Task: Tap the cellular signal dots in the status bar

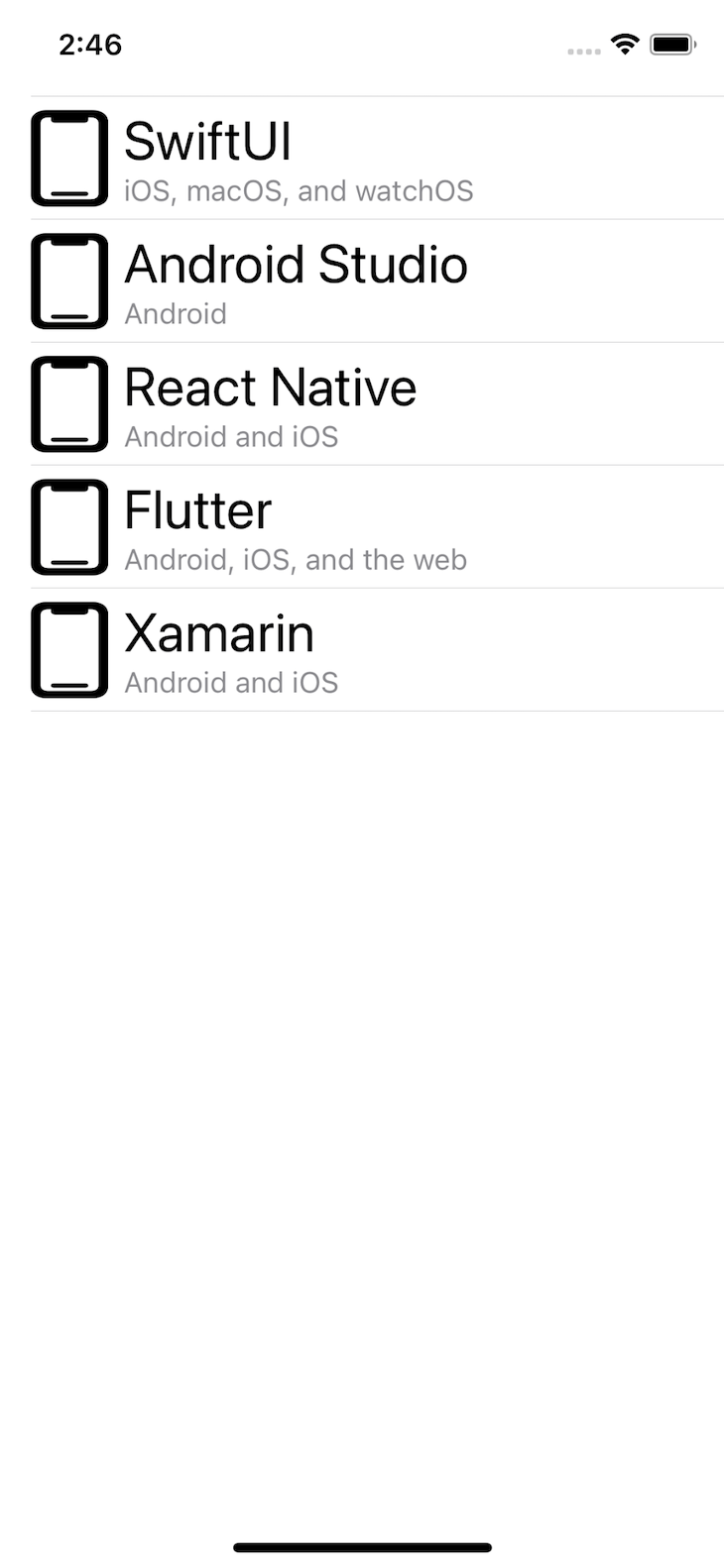Action: point(581,50)
